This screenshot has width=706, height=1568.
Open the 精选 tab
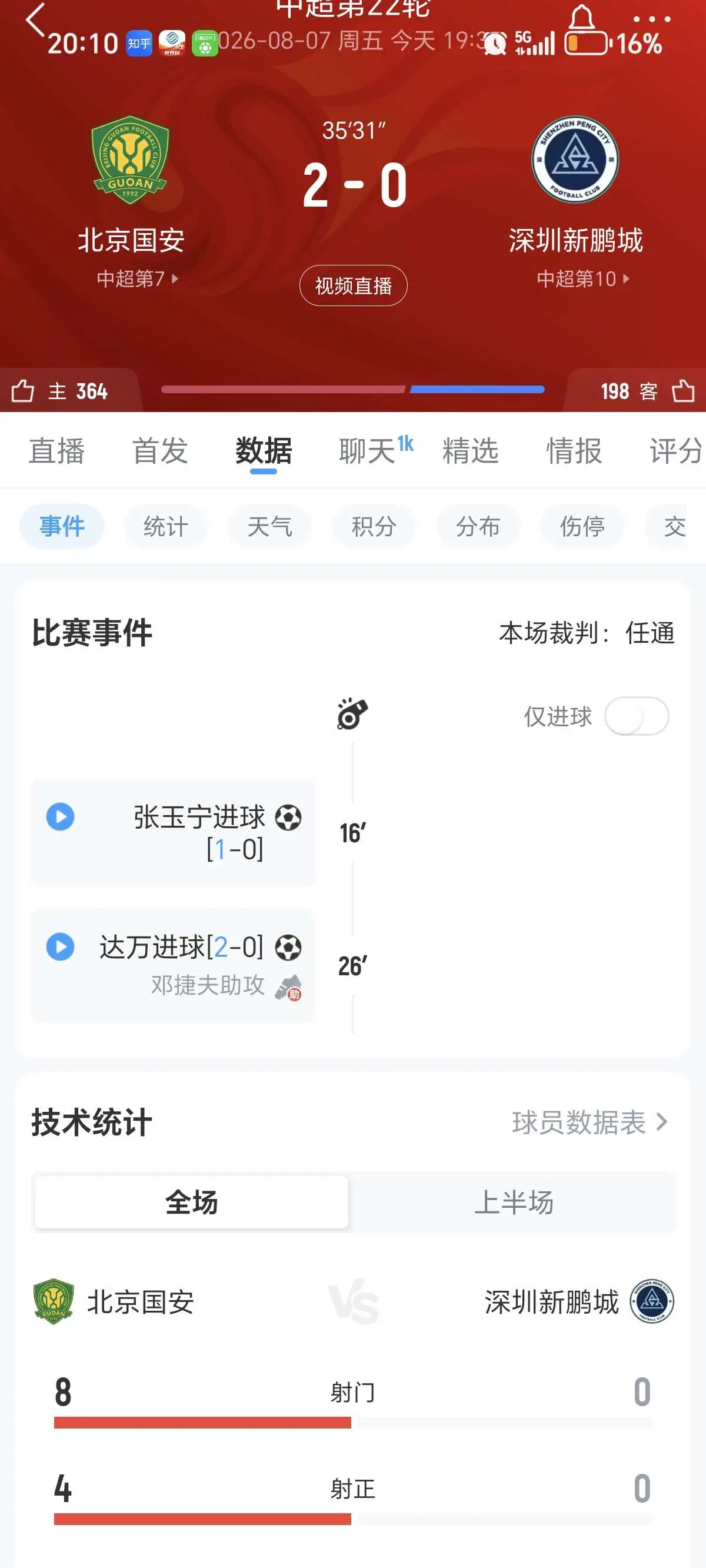click(x=471, y=451)
